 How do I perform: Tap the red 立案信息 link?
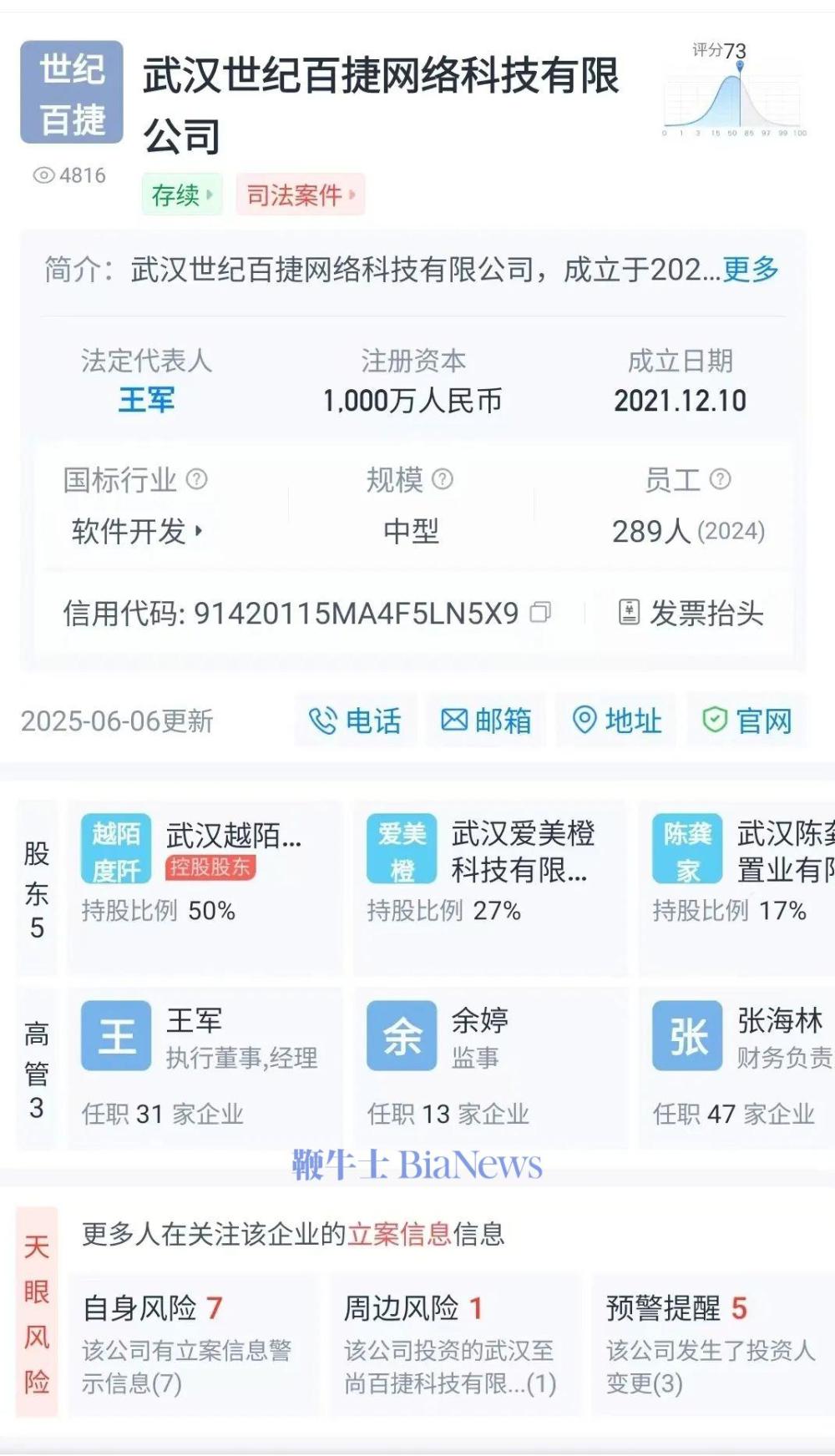pyautogui.click(x=399, y=1234)
